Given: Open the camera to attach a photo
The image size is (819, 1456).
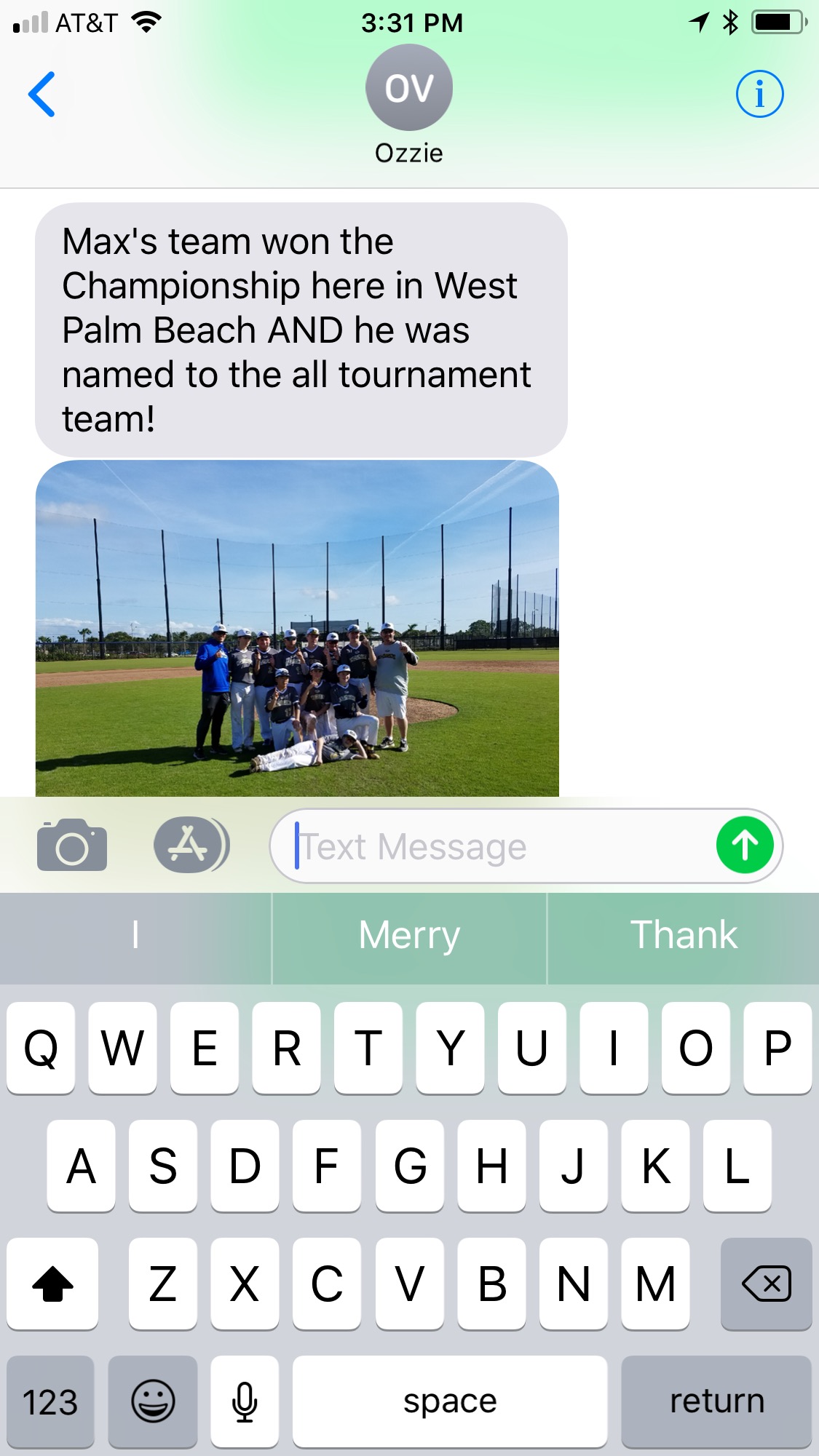Looking at the screenshot, I should click(x=72, y=845).
